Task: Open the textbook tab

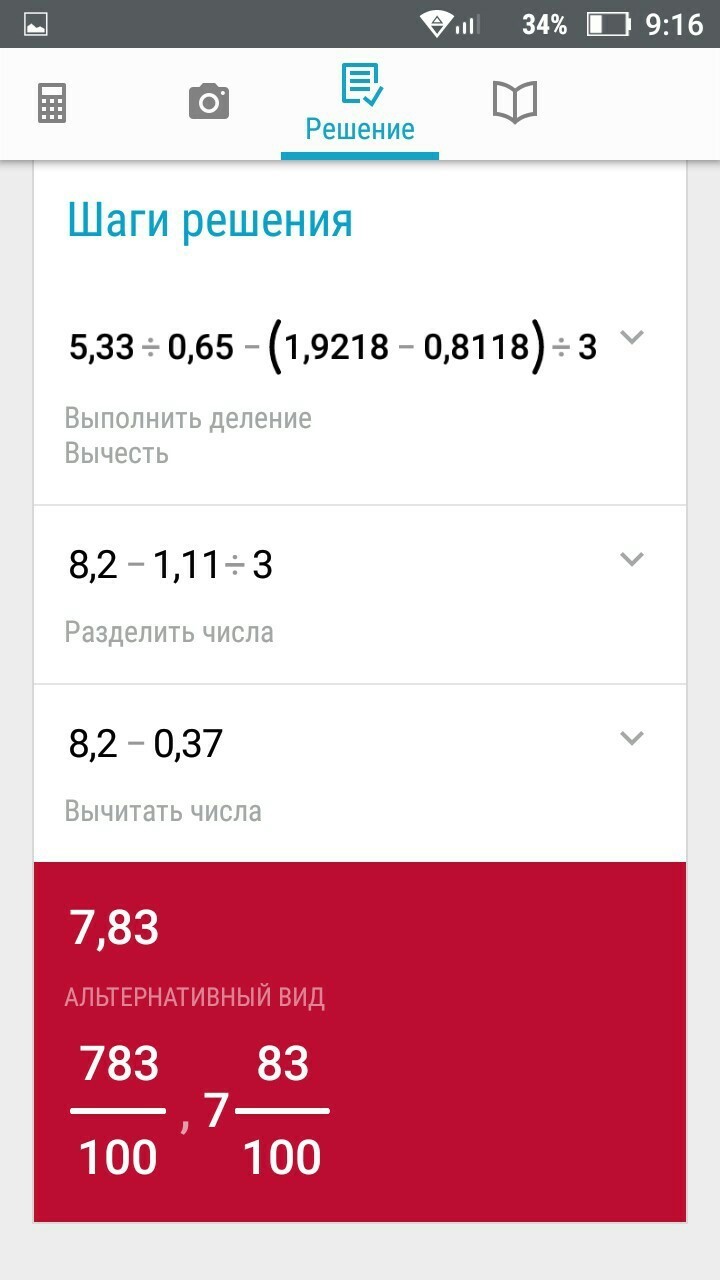Action: tap(515, 102)
